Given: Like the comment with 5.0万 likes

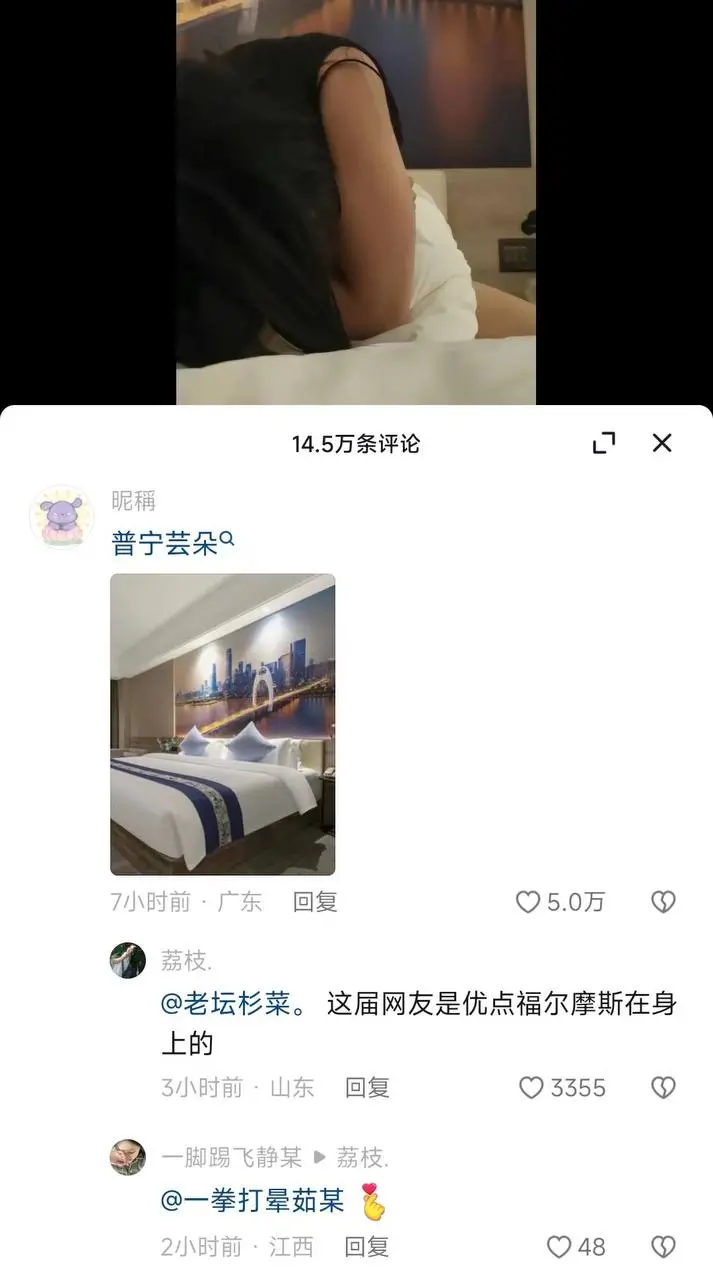Looking at the screenshot, I should coord(528,902).
